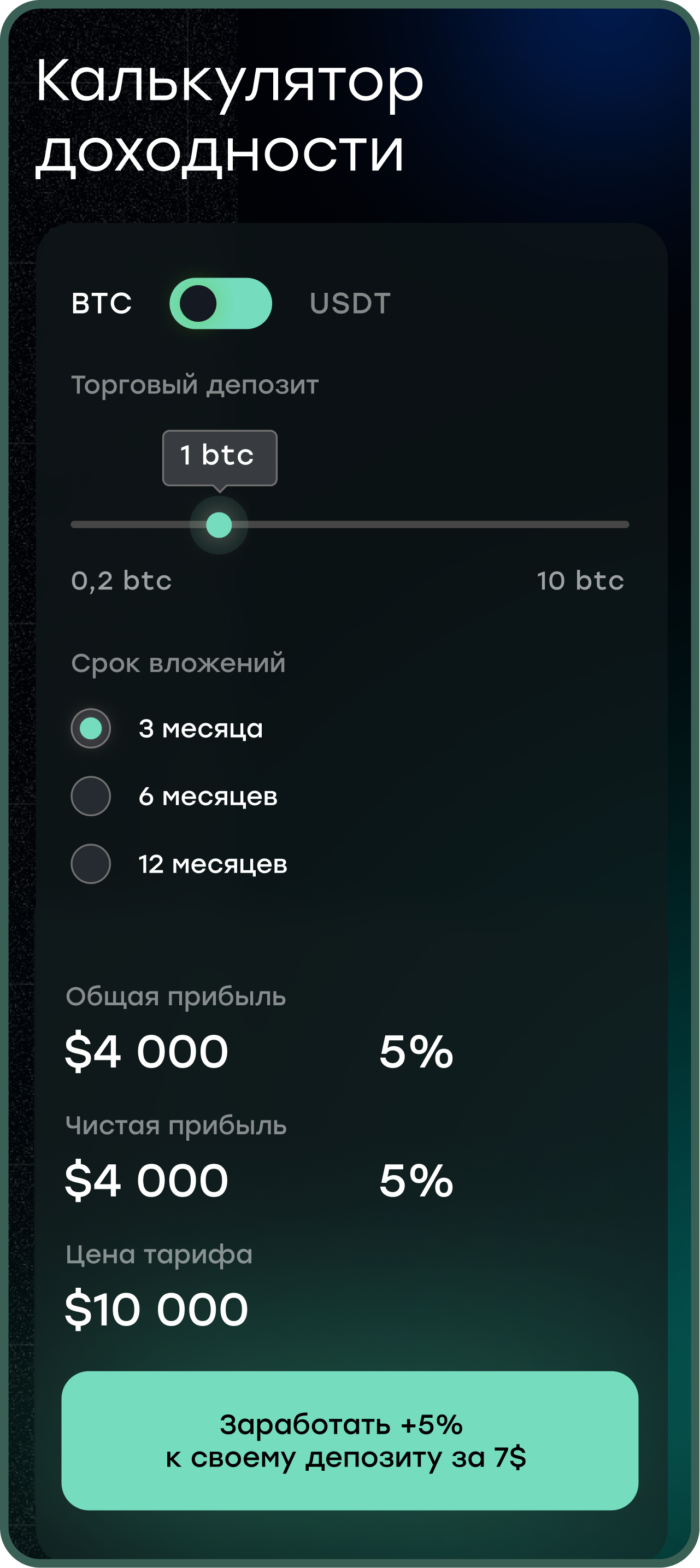
Task: Toggle the BTC/USDT currency switch
Action: 220,303
